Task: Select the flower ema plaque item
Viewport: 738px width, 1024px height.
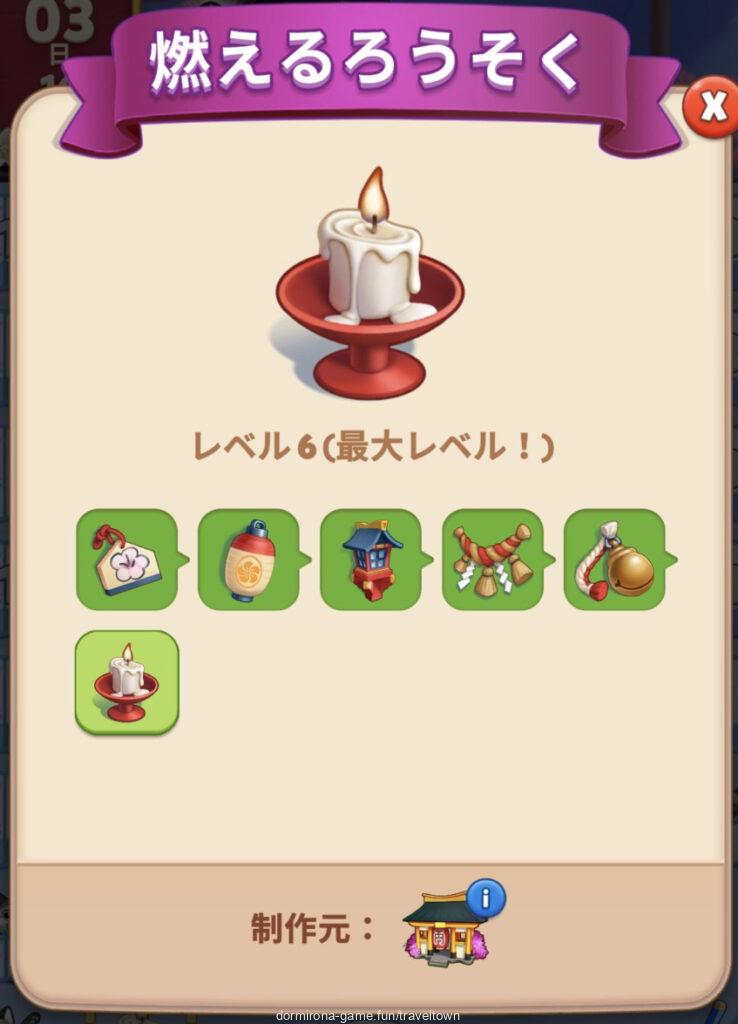Action: point(127,559)
